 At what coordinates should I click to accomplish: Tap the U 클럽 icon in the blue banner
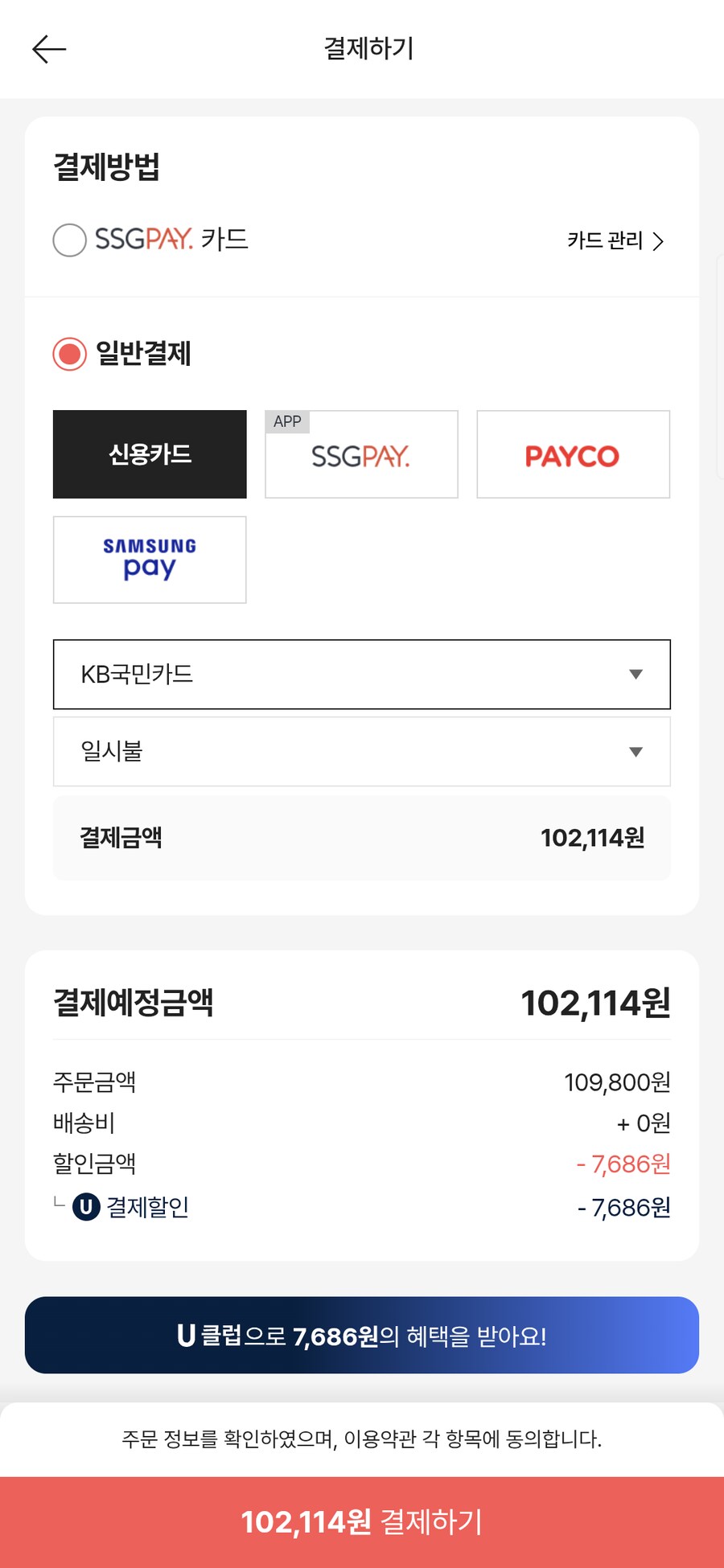pos(186,1335)
